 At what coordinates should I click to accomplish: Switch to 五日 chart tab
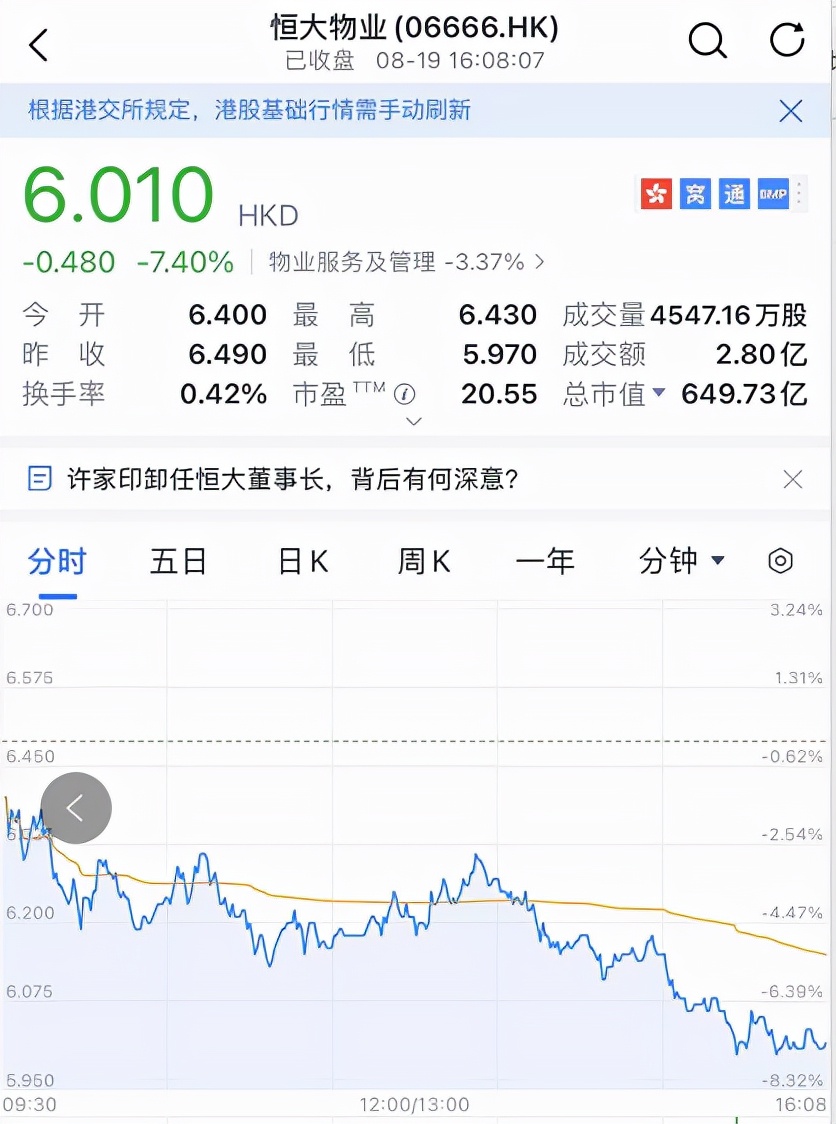click(178, 562)
